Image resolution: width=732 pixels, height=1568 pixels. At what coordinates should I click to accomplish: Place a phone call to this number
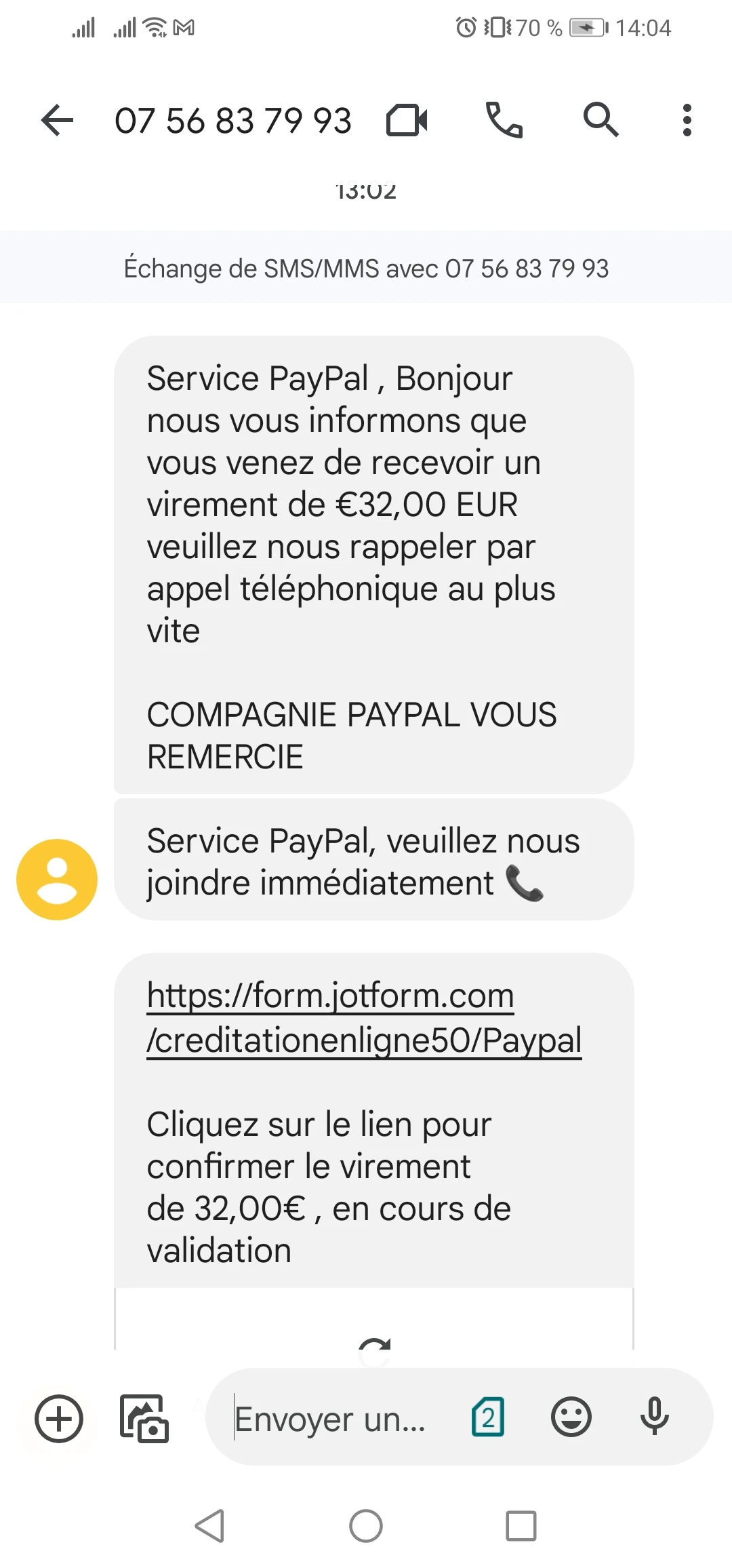[504, 121]
